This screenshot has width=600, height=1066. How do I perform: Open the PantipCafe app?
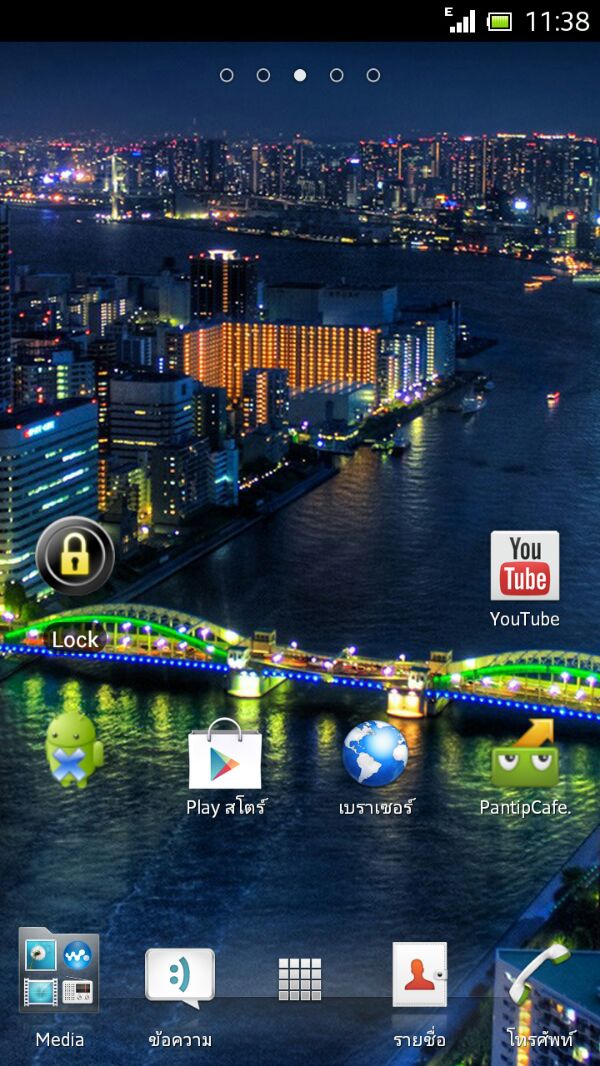[x=525, y=755]
